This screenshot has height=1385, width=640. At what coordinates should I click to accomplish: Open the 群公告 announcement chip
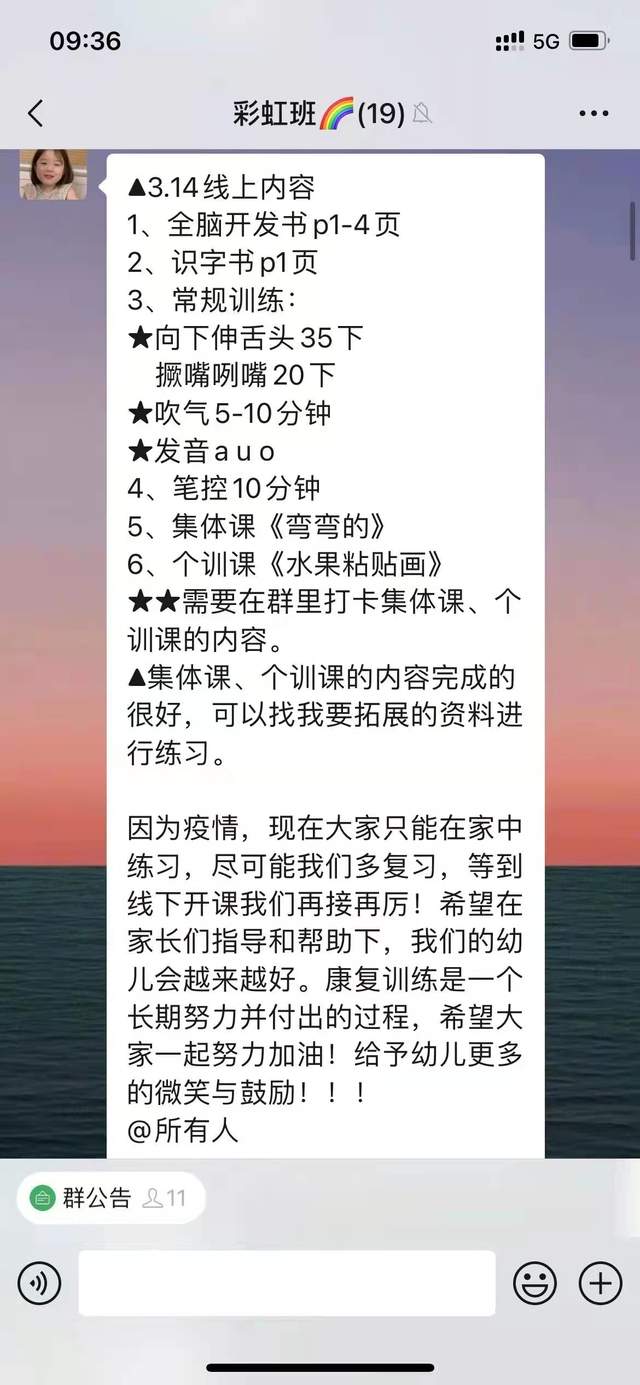(110, 1198)
